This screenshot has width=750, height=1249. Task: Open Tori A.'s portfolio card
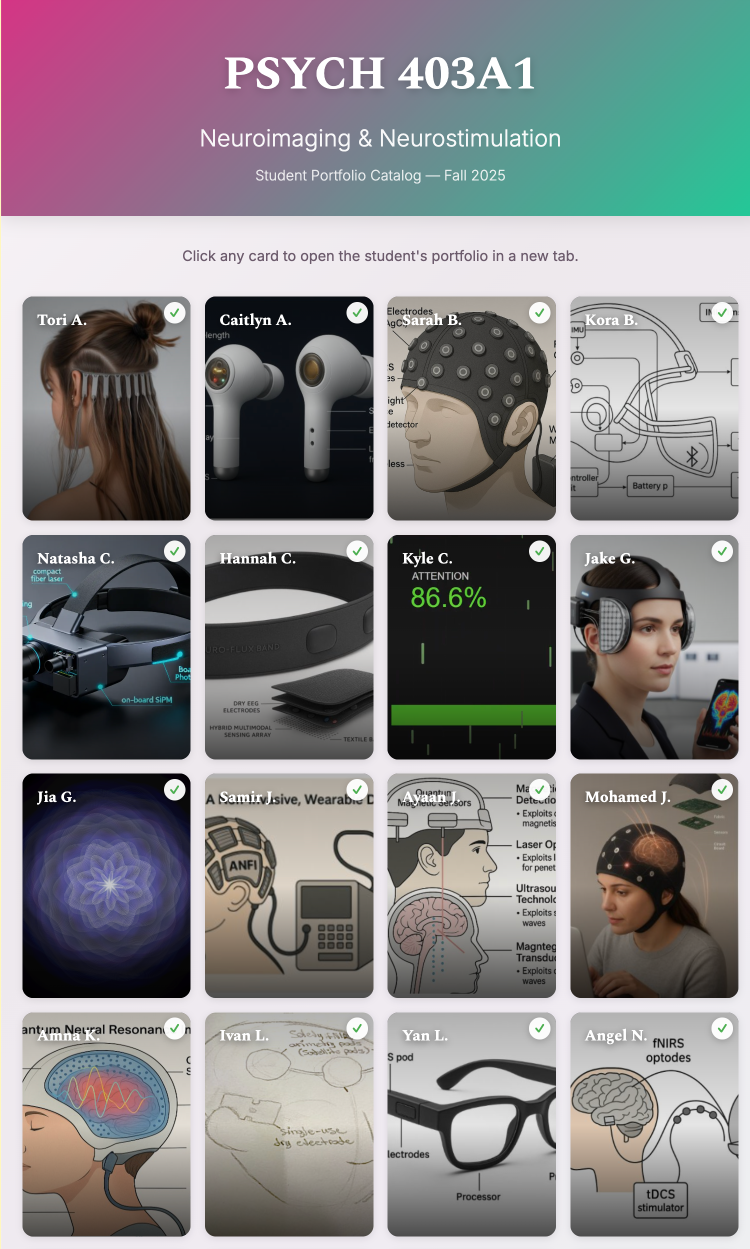tap(106, 408)
